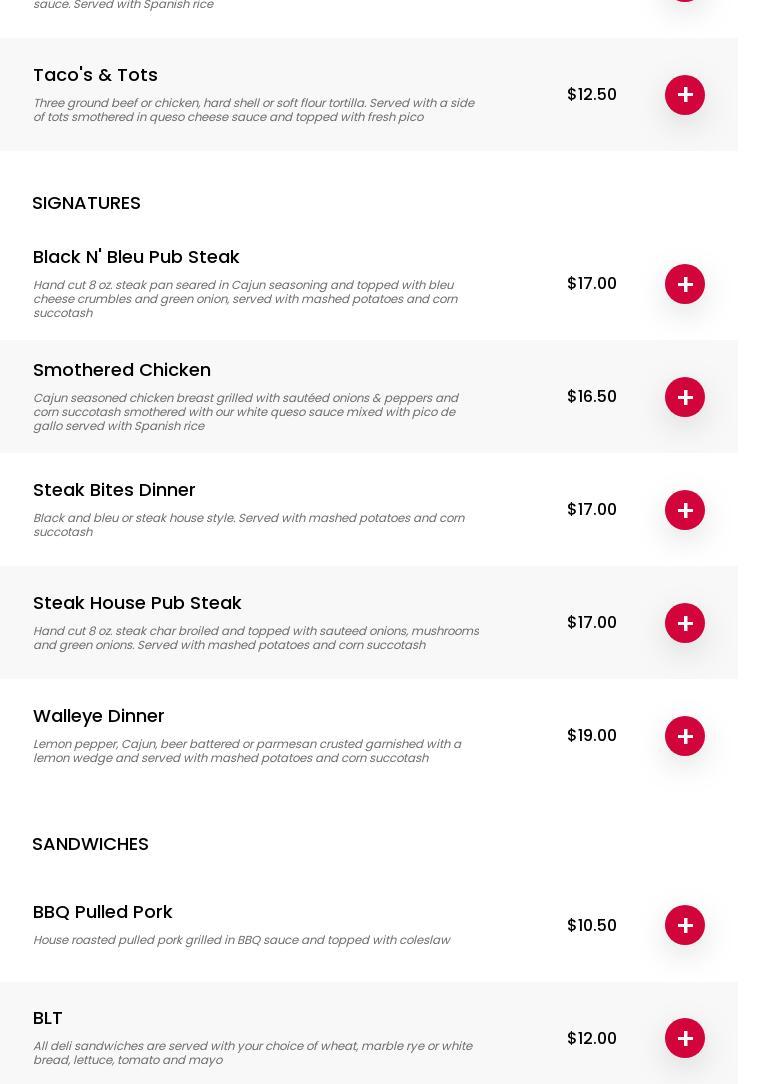Add BBQ Pulled Pork sandwich to order
This screenshot has width=770, height=1084.
point(685,925)
